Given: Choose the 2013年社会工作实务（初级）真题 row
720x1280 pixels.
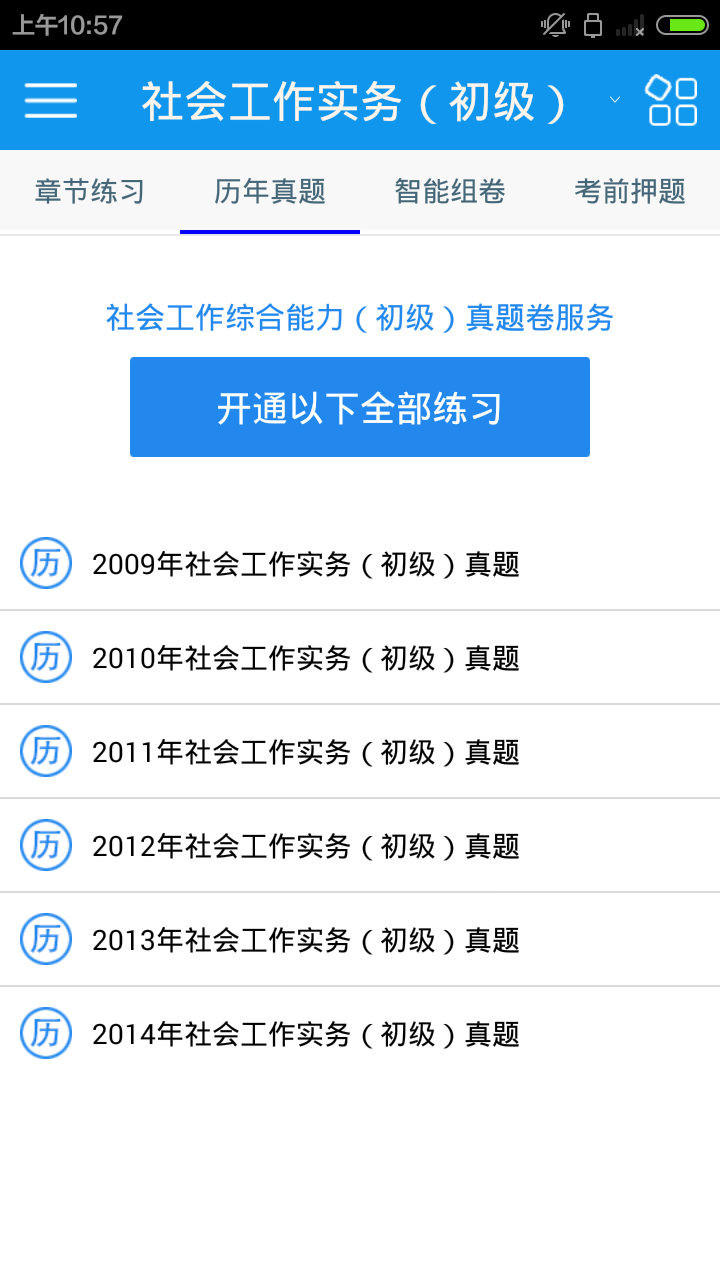Looking at the screenshot, I should click(x=360, y=940).
